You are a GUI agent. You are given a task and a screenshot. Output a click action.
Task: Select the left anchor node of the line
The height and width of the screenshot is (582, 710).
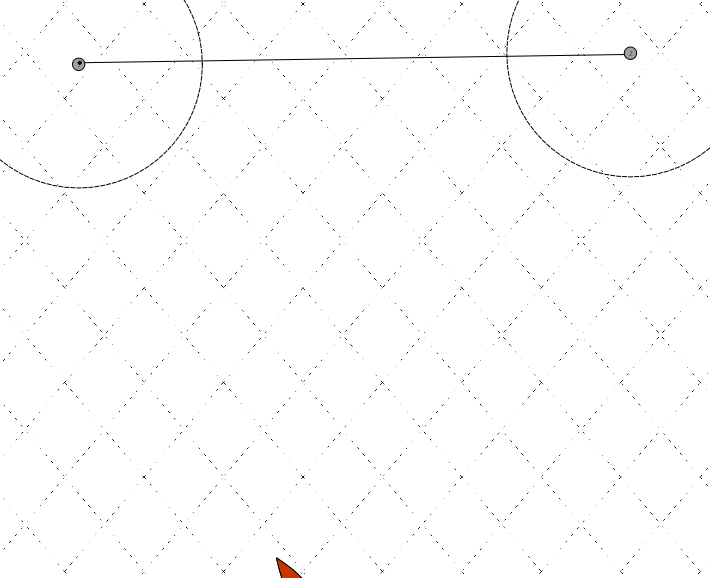[x=79, y=64]
